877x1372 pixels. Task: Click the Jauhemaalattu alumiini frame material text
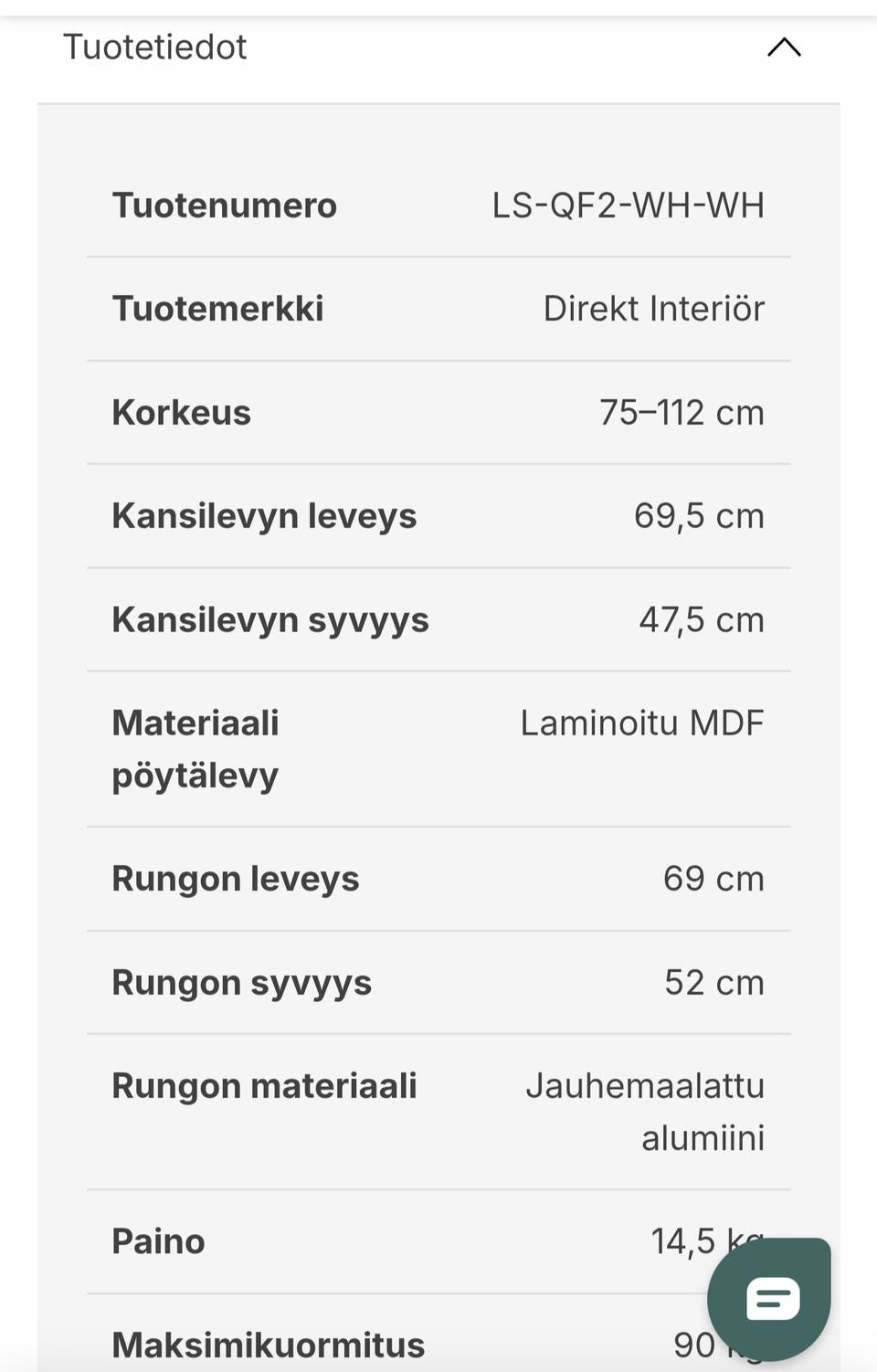[646, 1111]
